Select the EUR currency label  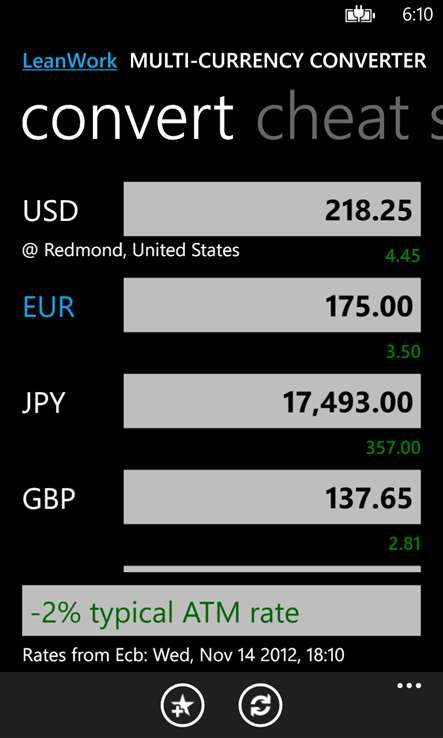click(x=48, y=307)
